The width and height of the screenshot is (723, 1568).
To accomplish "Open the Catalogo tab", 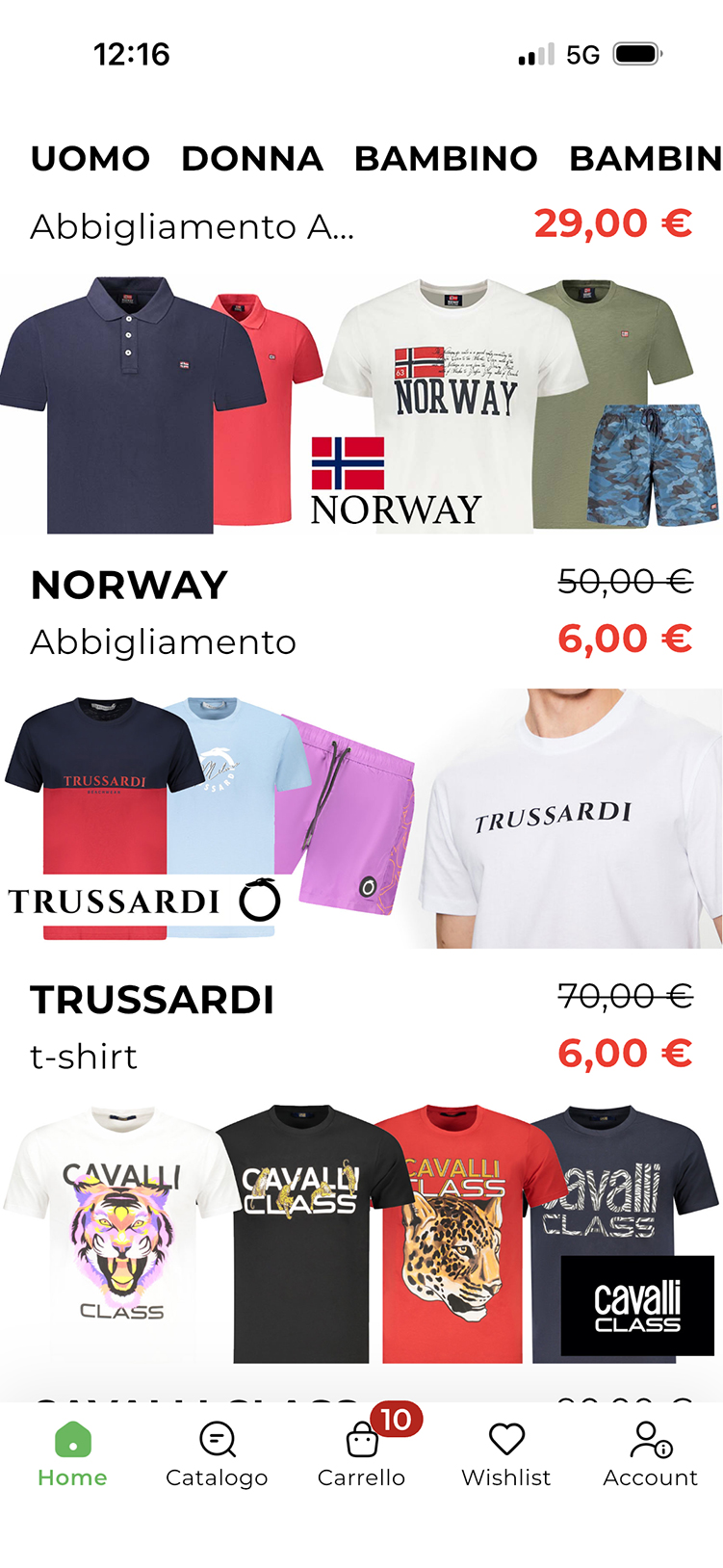I will [x=217, y=1454].
